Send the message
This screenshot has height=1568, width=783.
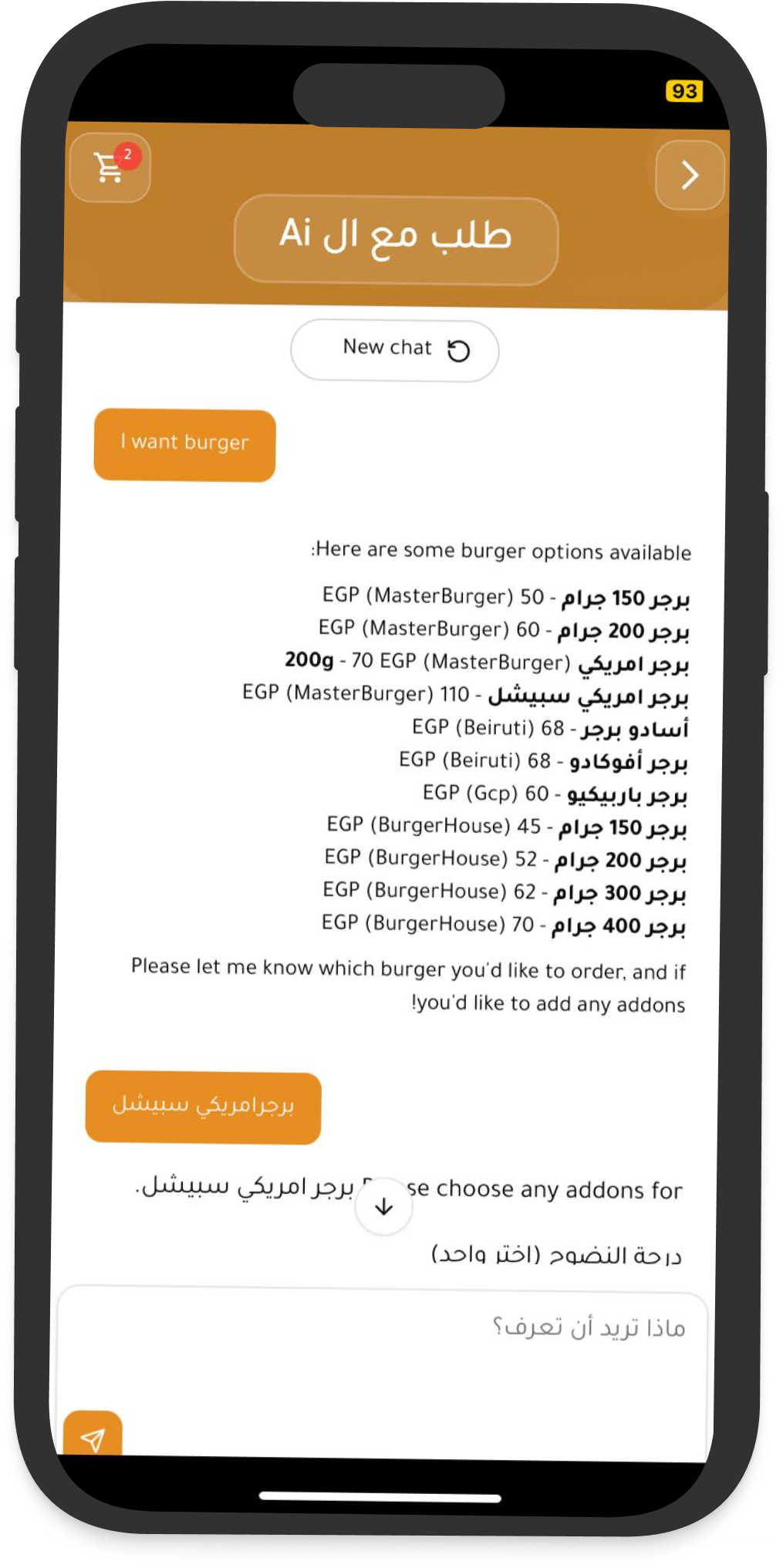click(93, 1438)
